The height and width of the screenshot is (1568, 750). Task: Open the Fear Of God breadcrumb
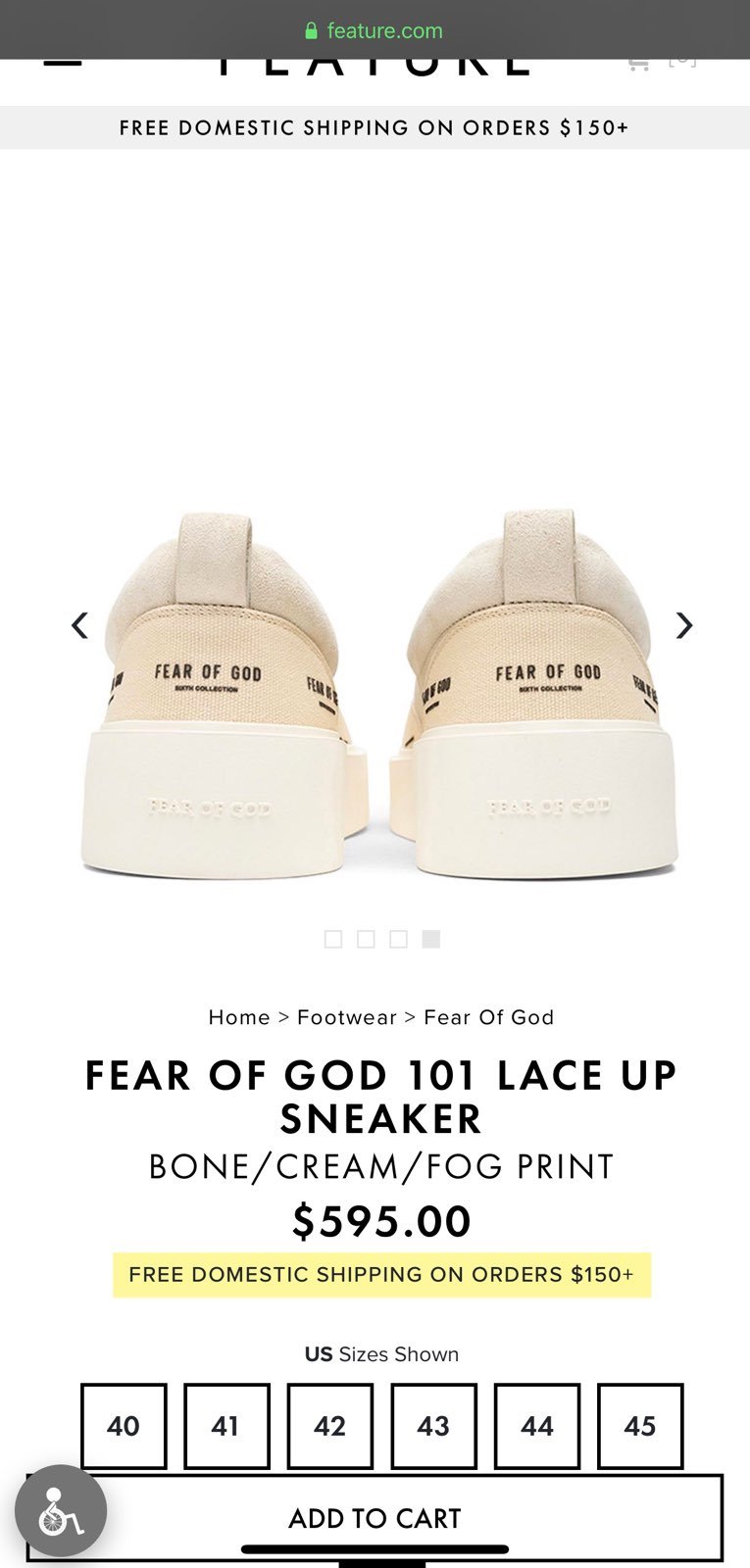[489, 1017]
